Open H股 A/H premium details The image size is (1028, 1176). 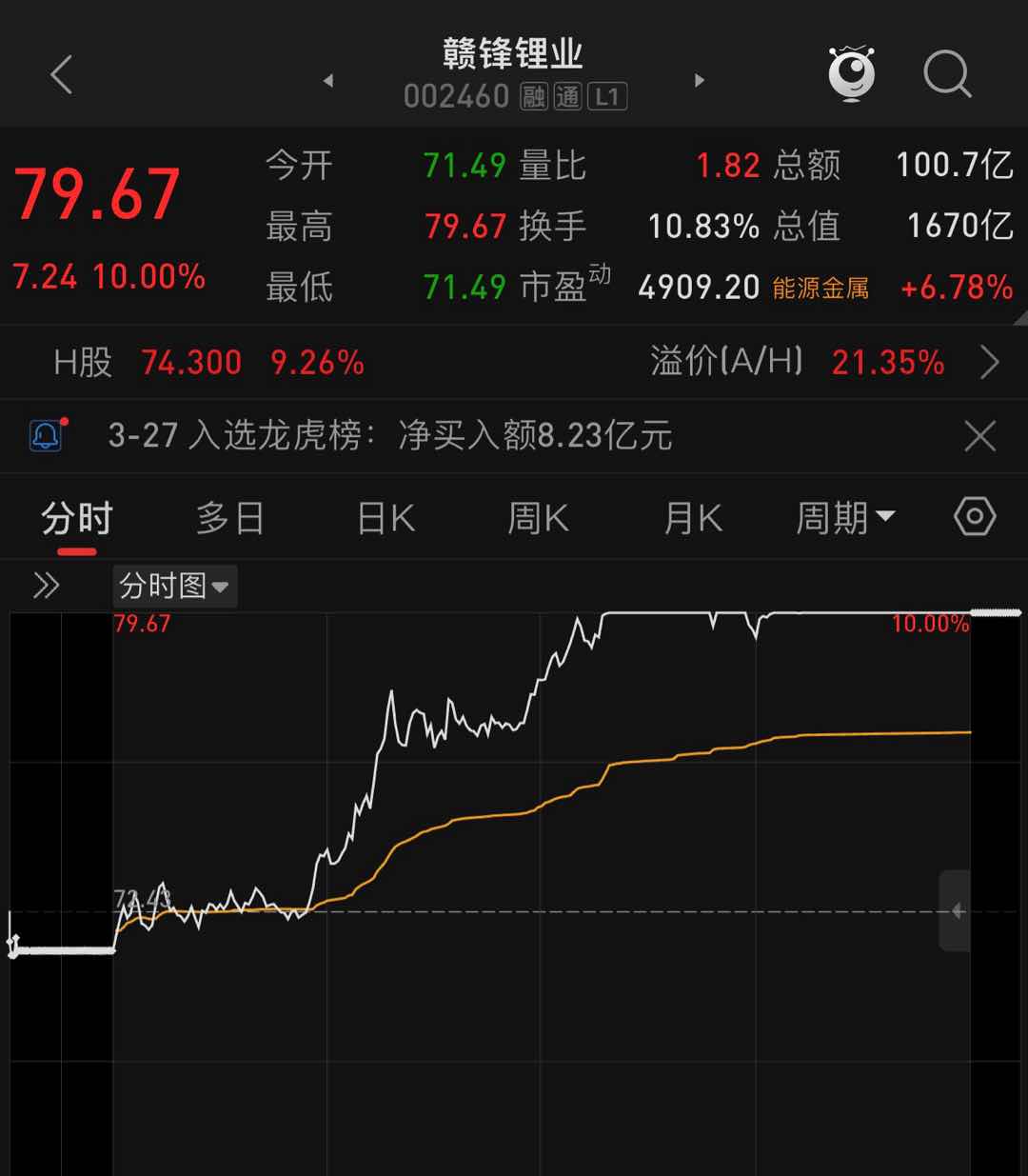[x=990, y=363]
